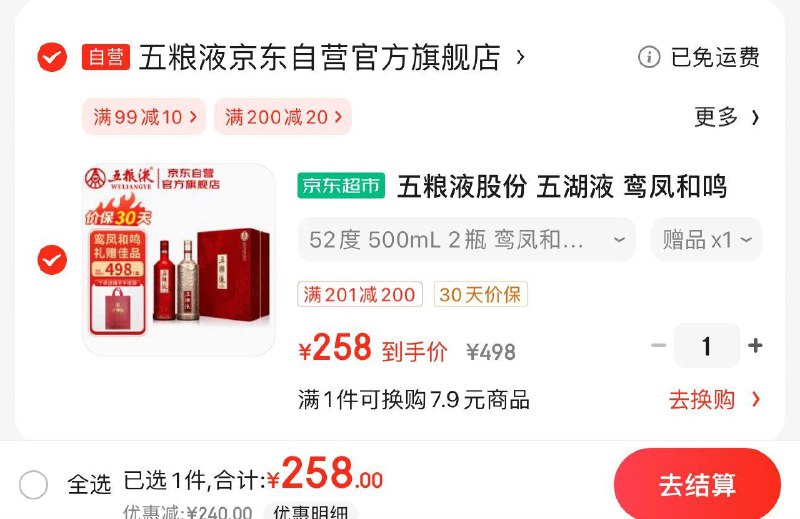The height and width of the screenshot is (519, 800).
Task: Expand the 52度 500mL 2瓶 spec dropdown
Action: pyautogui.click(x=466, y=240)
